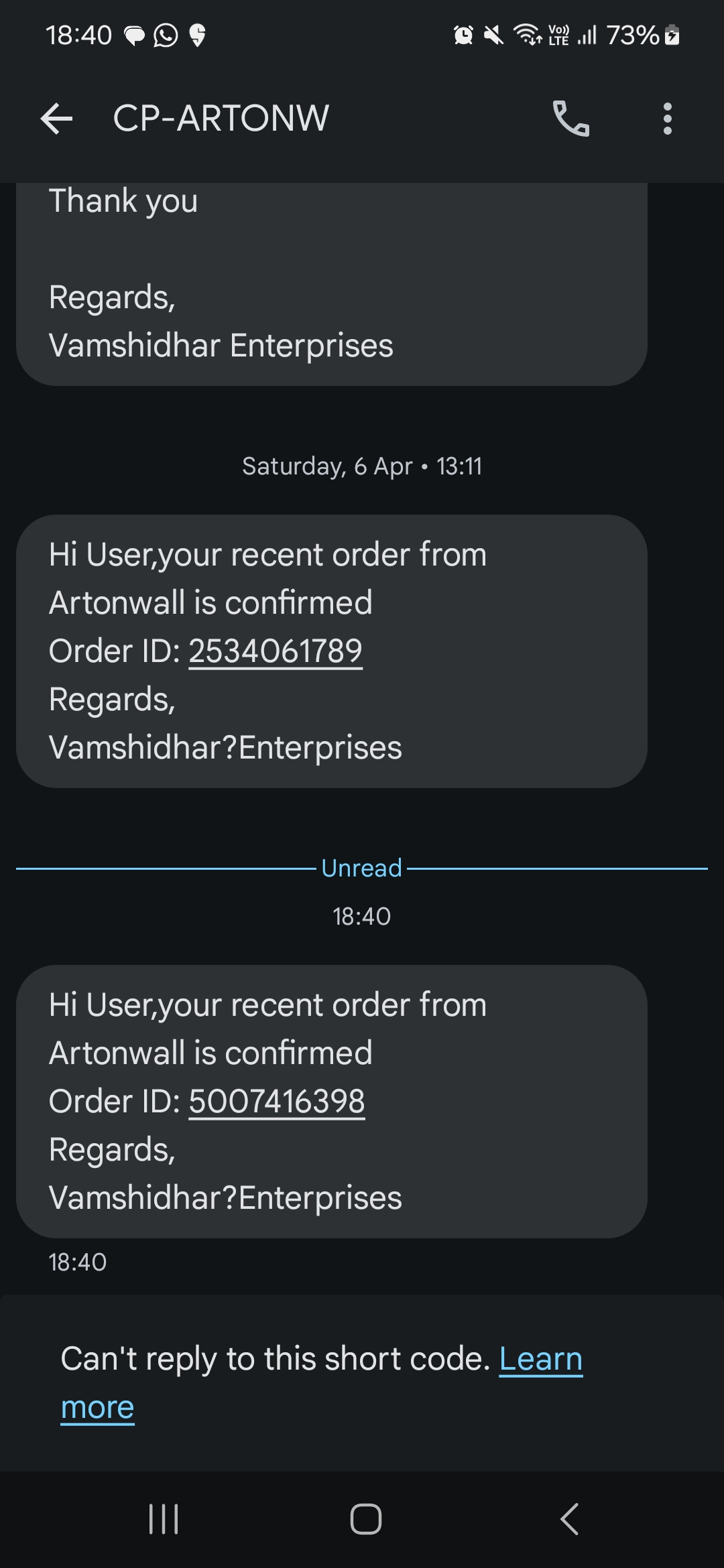
Task: Go back to the conversations list
Action: coord(56,119)
